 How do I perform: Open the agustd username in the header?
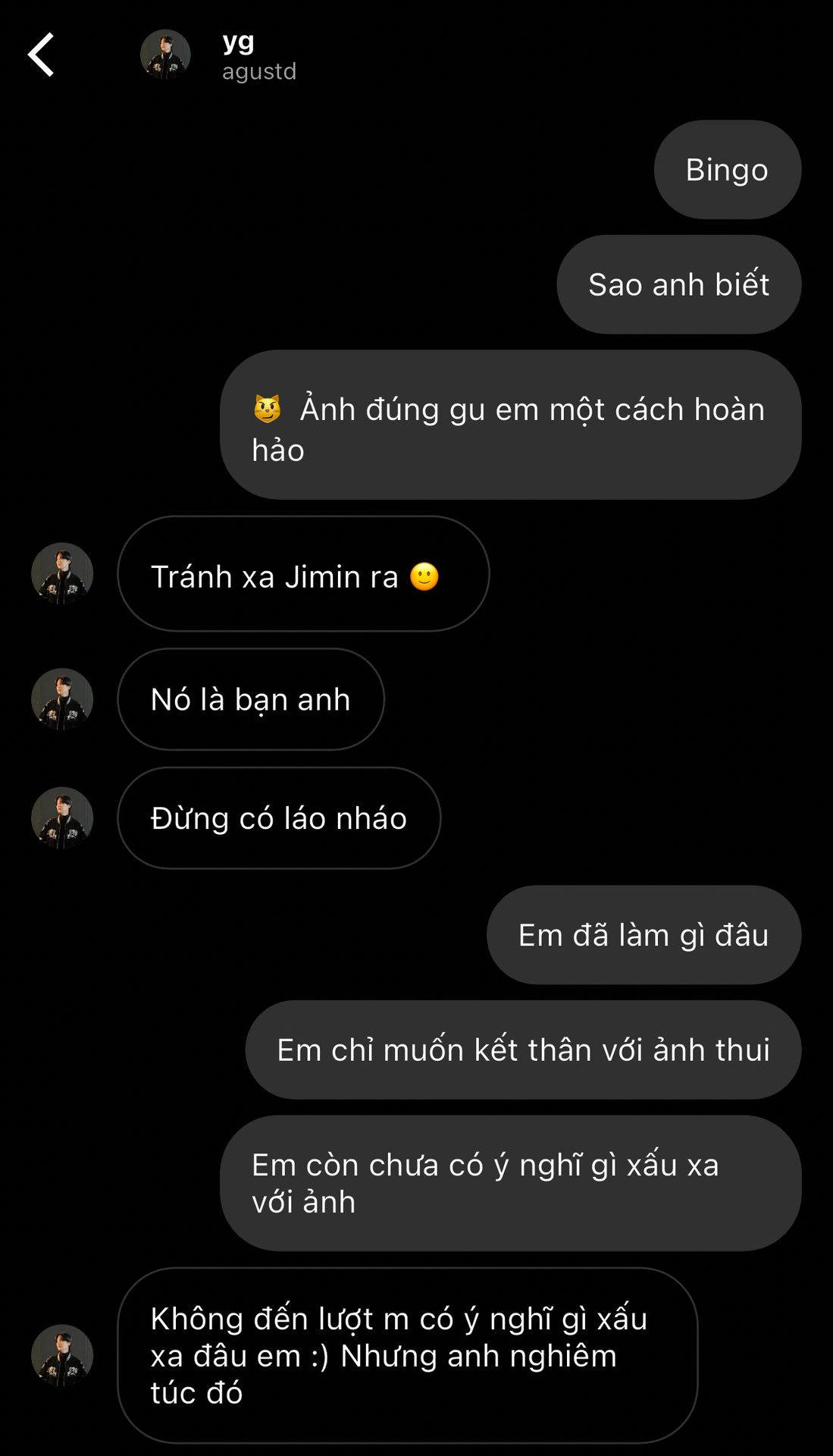pyautogui.click(x=259, y=71)
